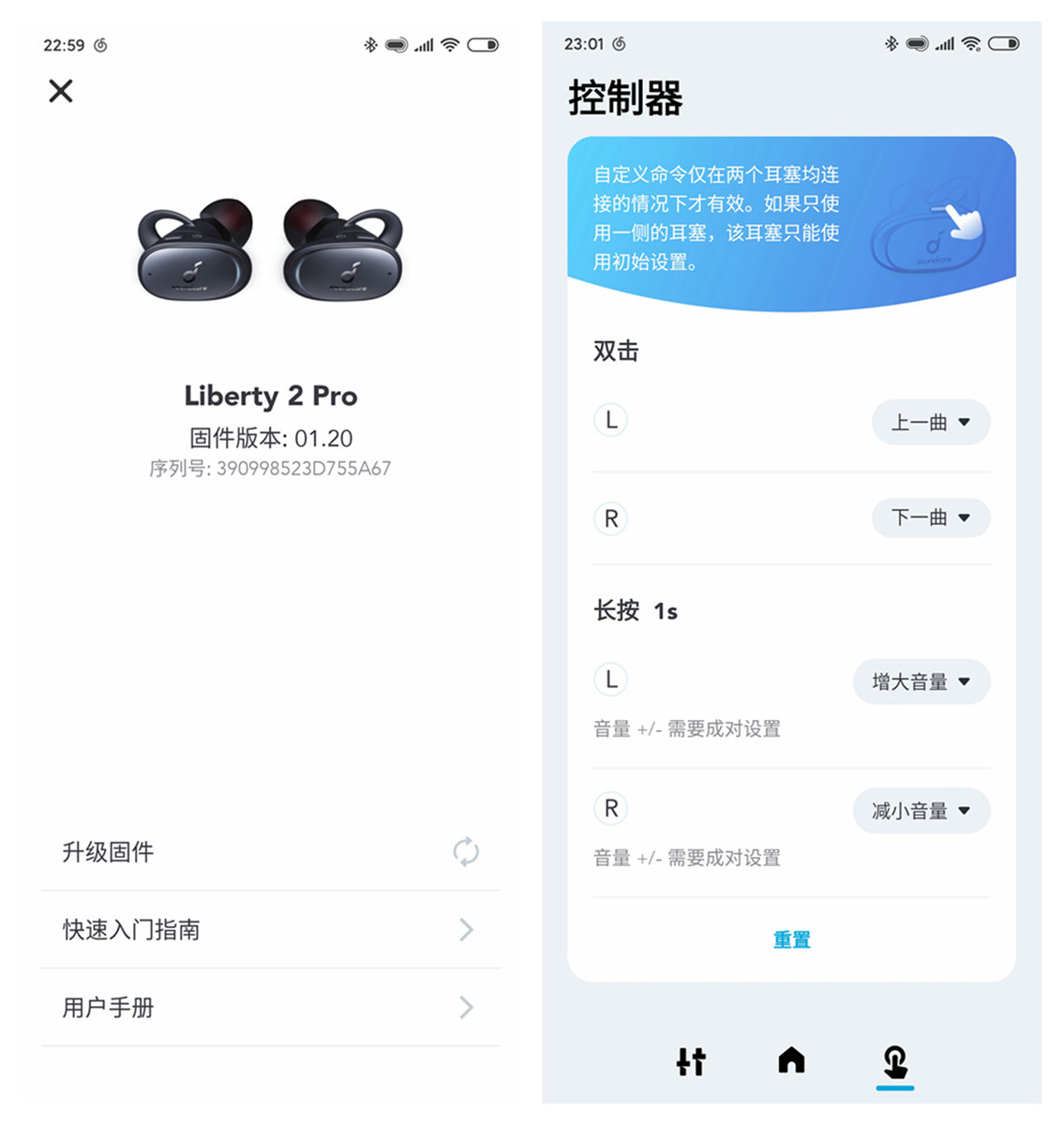Viewport: 1064px width, 1125px height.
Task: Switch to the equalizer tab
Action: 691,1061
